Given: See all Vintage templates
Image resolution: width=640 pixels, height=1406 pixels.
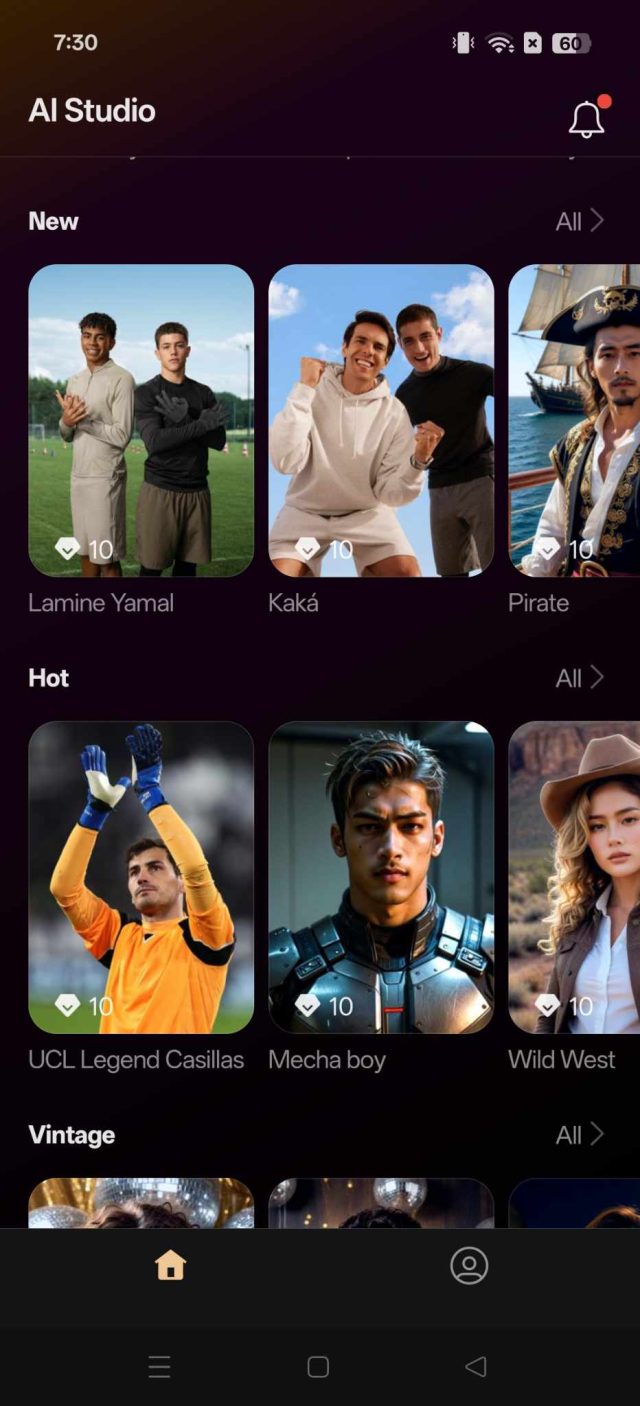Looking at the screenshot, I should click(579, 1135).
